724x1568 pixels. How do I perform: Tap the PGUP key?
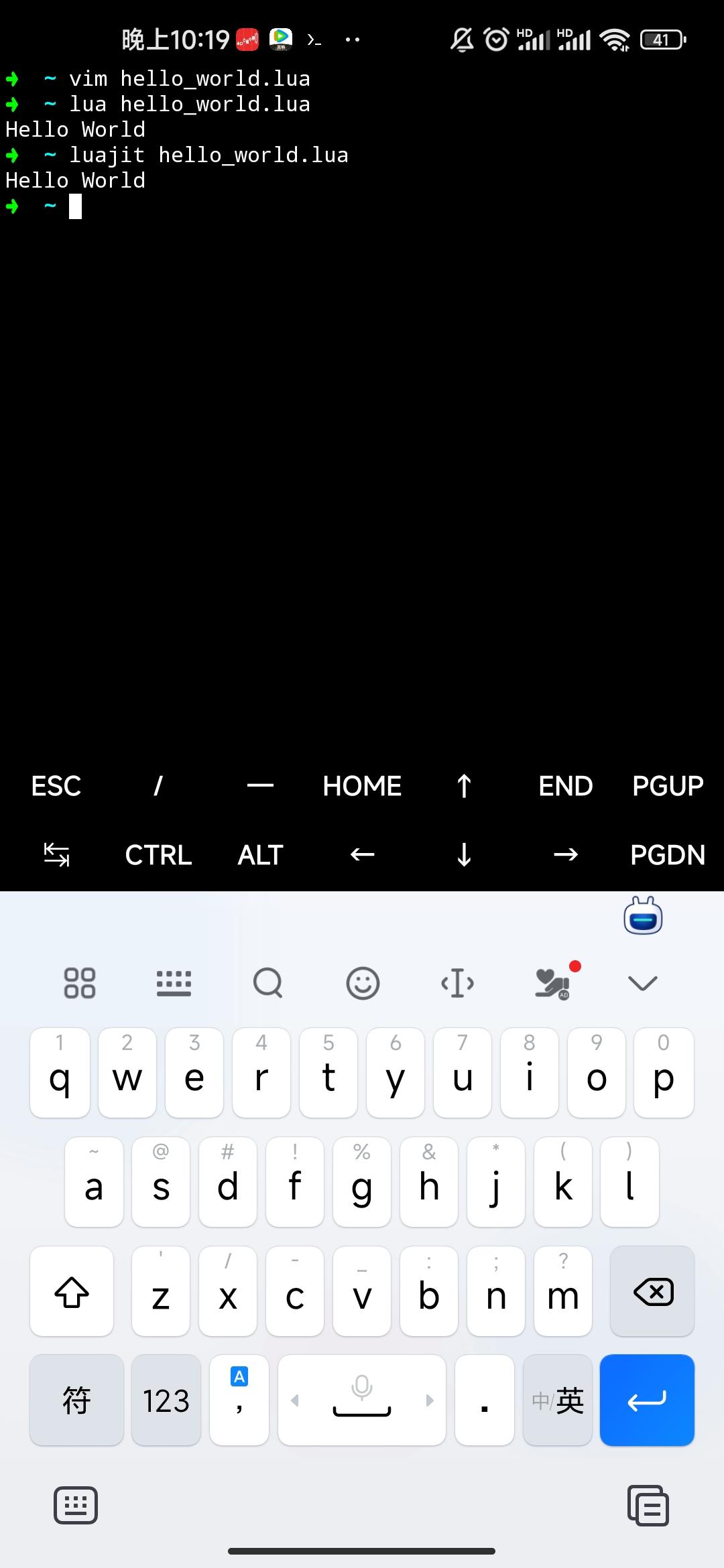[668, 786]
